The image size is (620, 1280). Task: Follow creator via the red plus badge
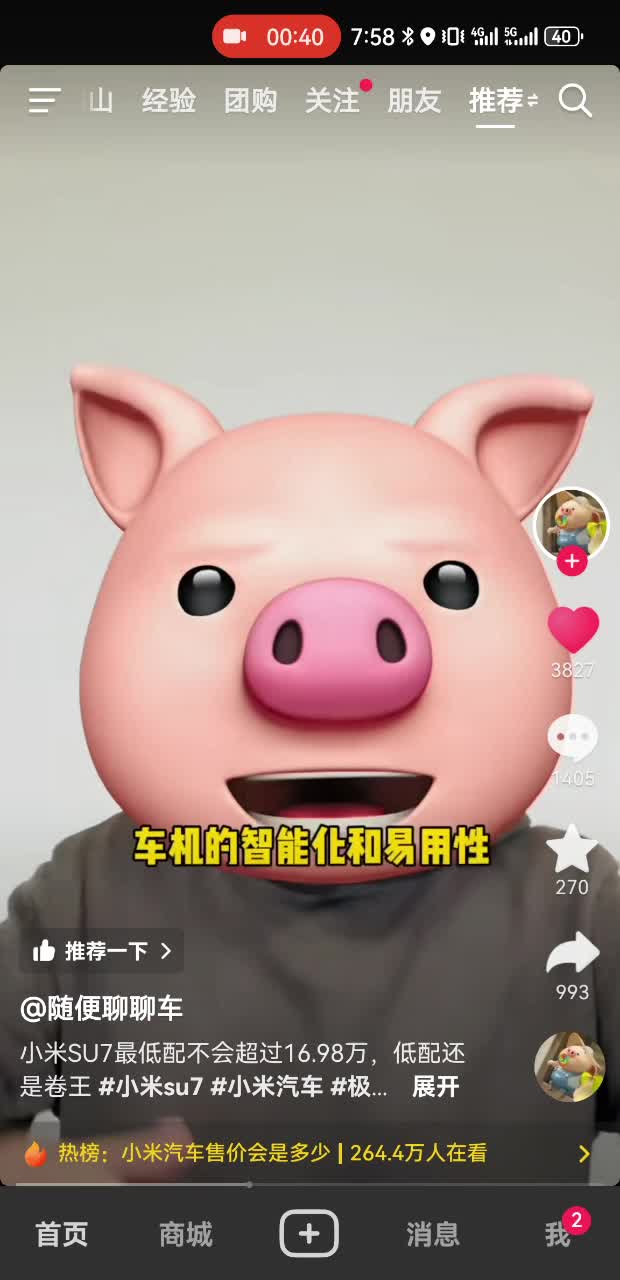coord(572,562)
